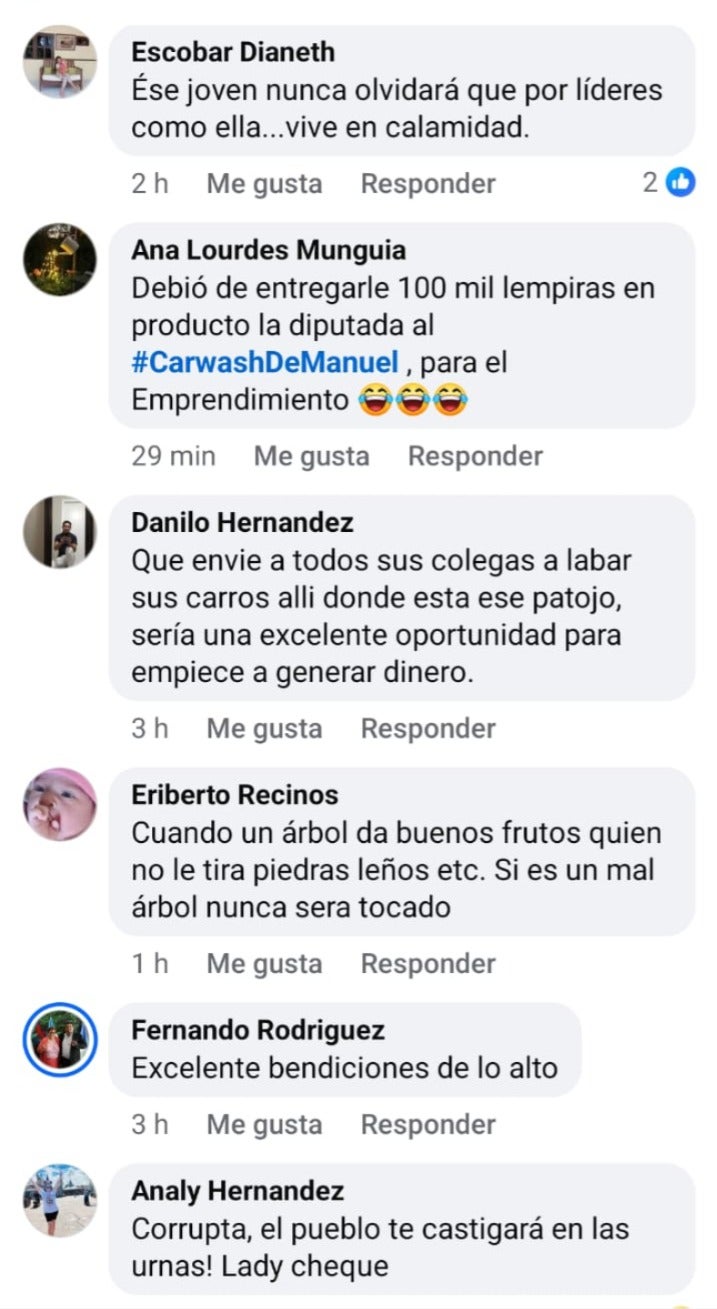
Task: Reply to Eriberto Recinos's comment
Action: pos(428,964)
